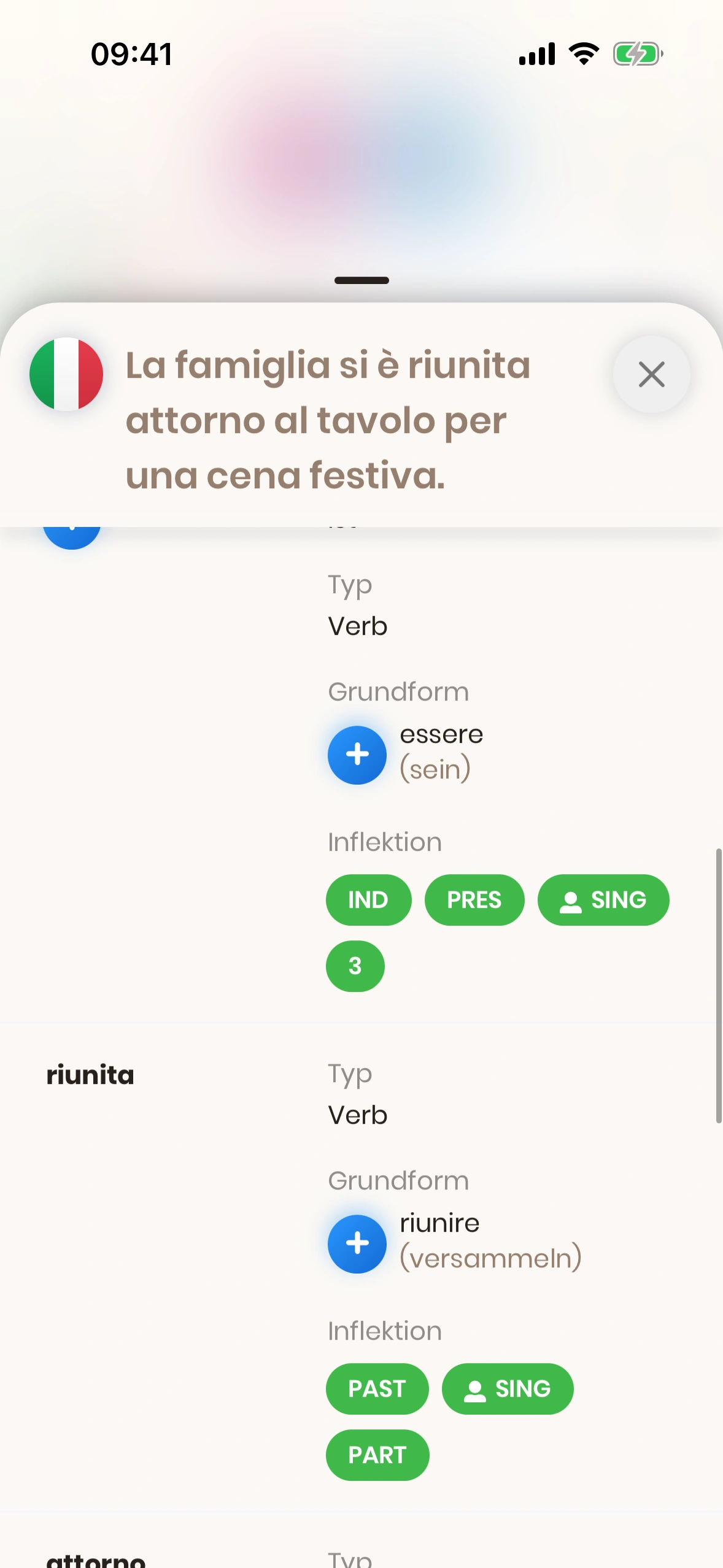723x1568 pixels.
Task: Tap the sheet drag handle
Action: [x=361, y=280]
